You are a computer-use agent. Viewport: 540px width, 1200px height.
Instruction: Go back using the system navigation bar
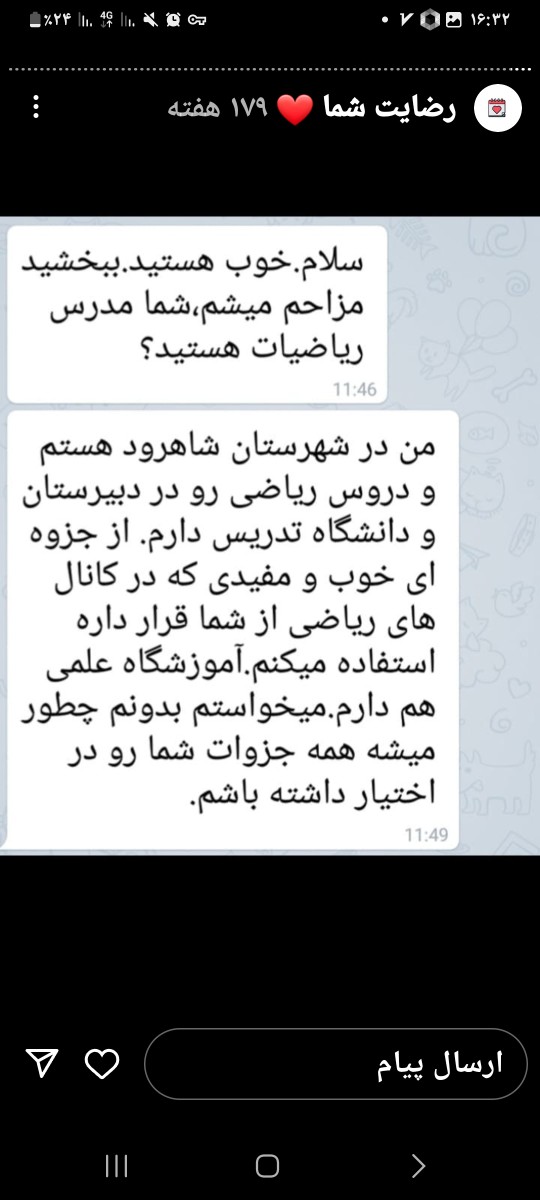coord(418,1166)
